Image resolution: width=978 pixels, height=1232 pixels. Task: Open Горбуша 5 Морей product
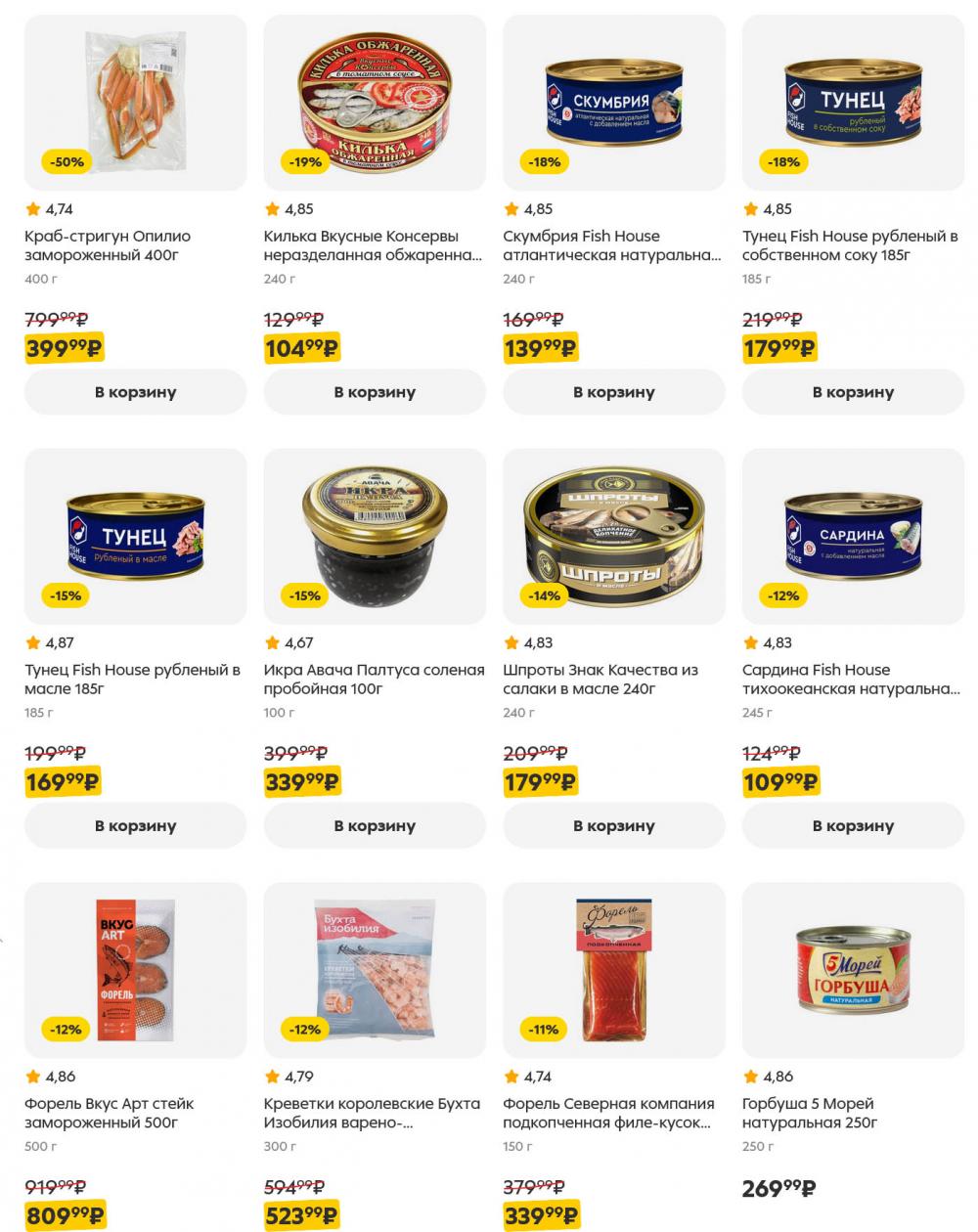853,968
